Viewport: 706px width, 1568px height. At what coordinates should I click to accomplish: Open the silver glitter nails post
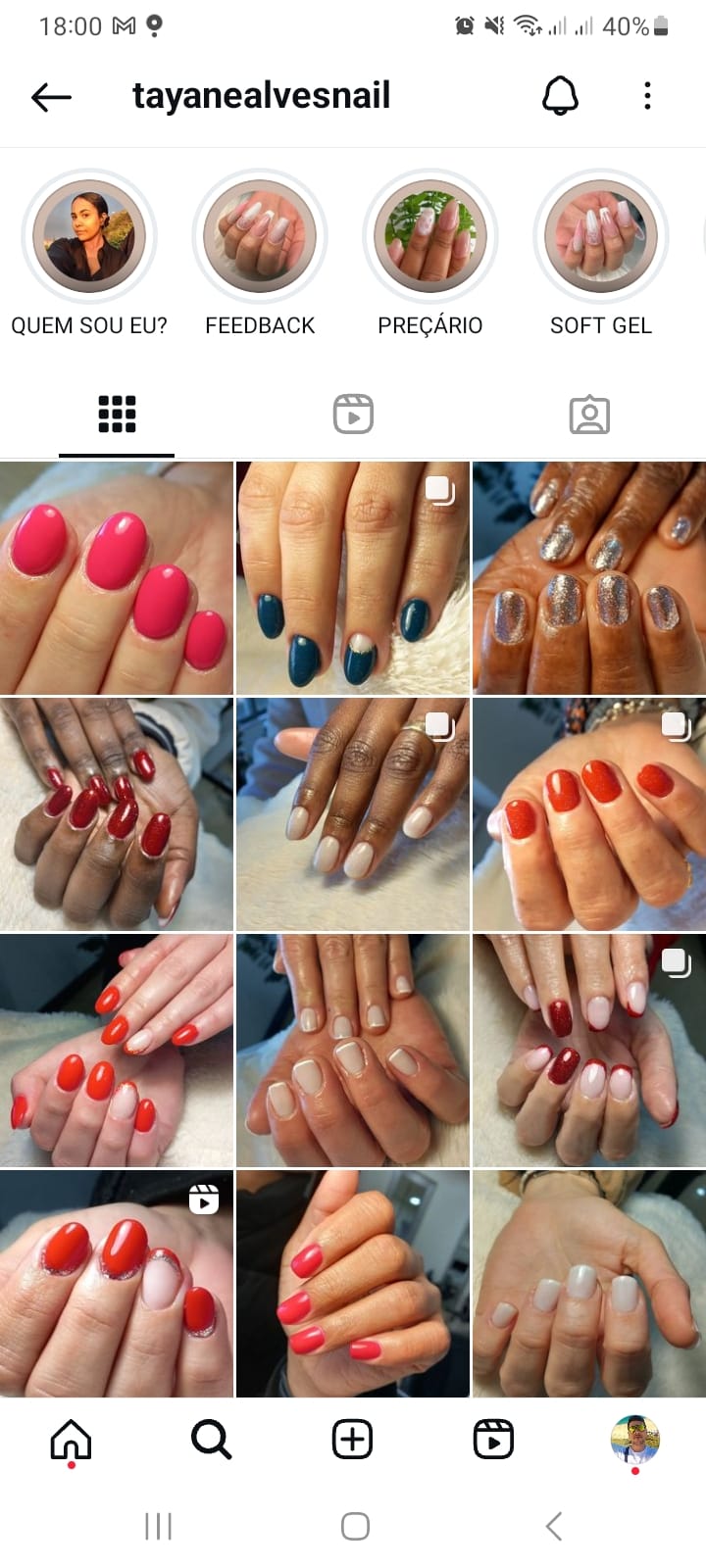click(589, 578)
